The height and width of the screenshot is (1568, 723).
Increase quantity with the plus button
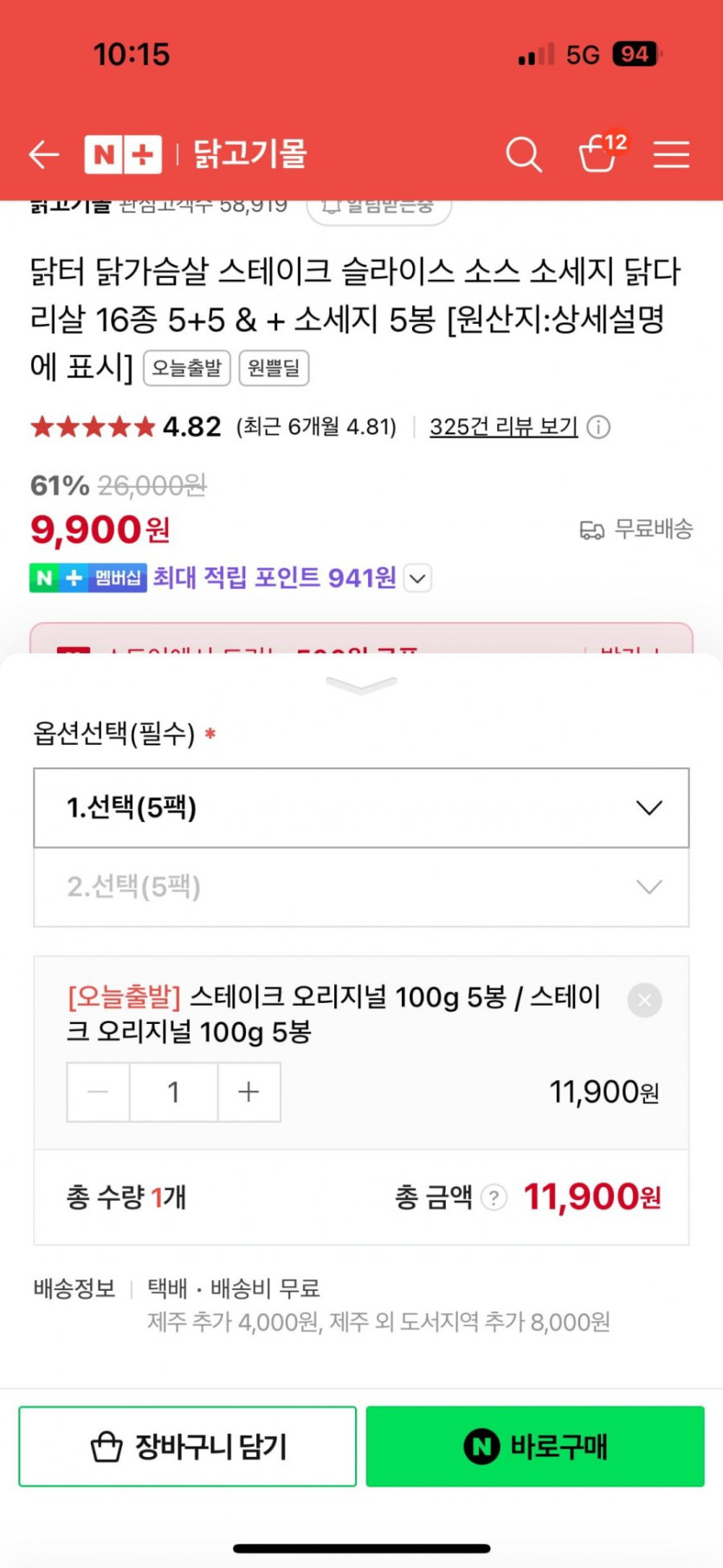249,1092
